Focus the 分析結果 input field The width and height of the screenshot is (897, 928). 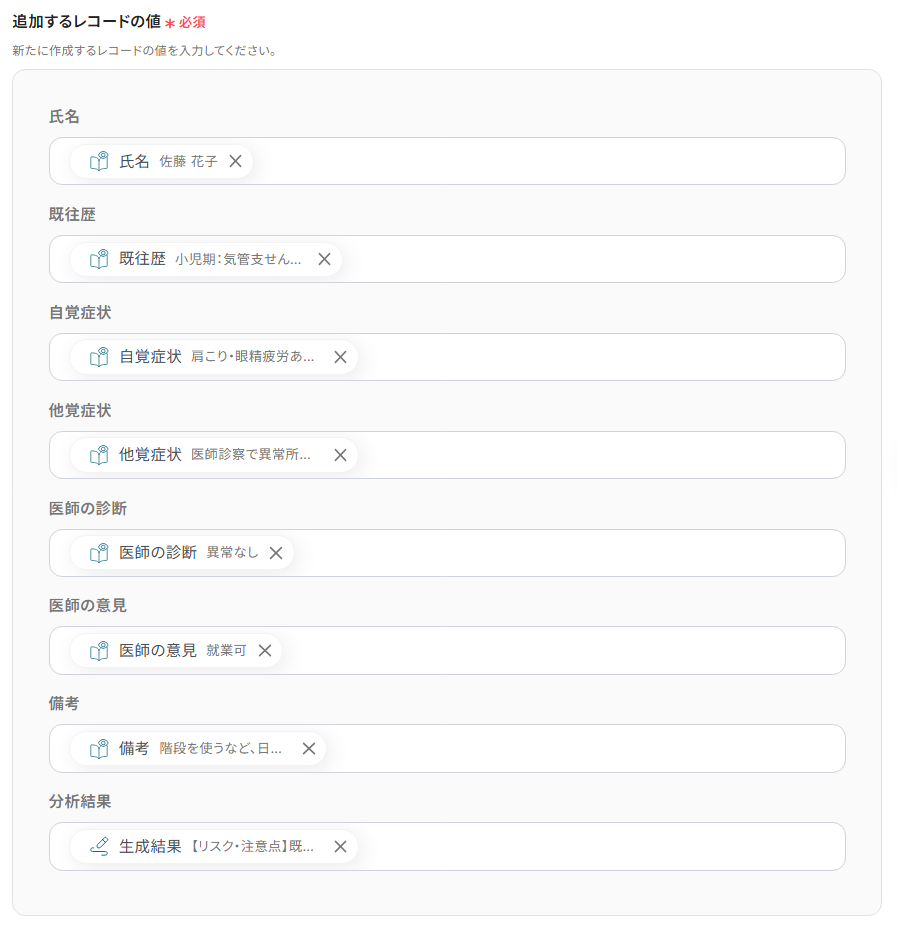(x=600, y=846)
